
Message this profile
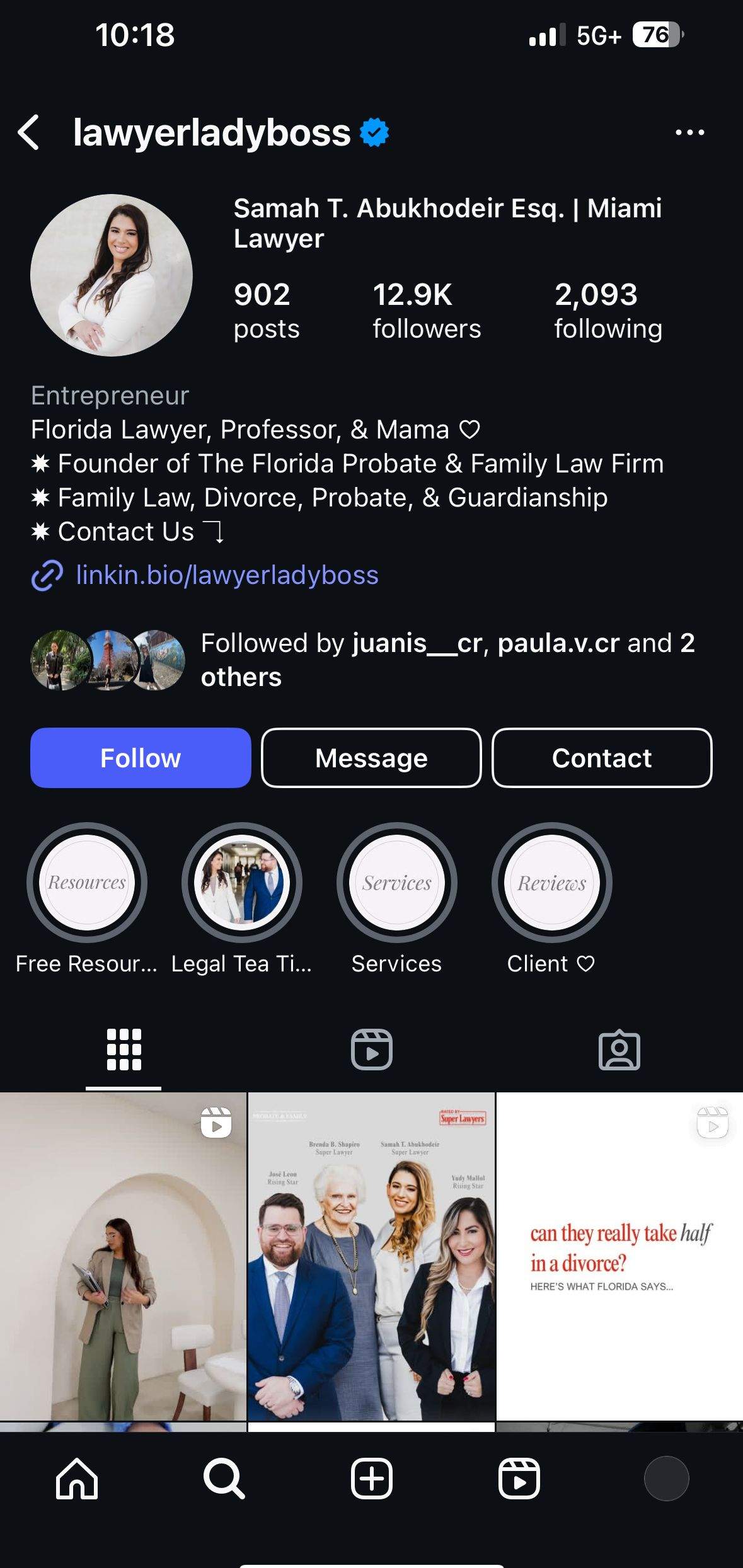371,758
